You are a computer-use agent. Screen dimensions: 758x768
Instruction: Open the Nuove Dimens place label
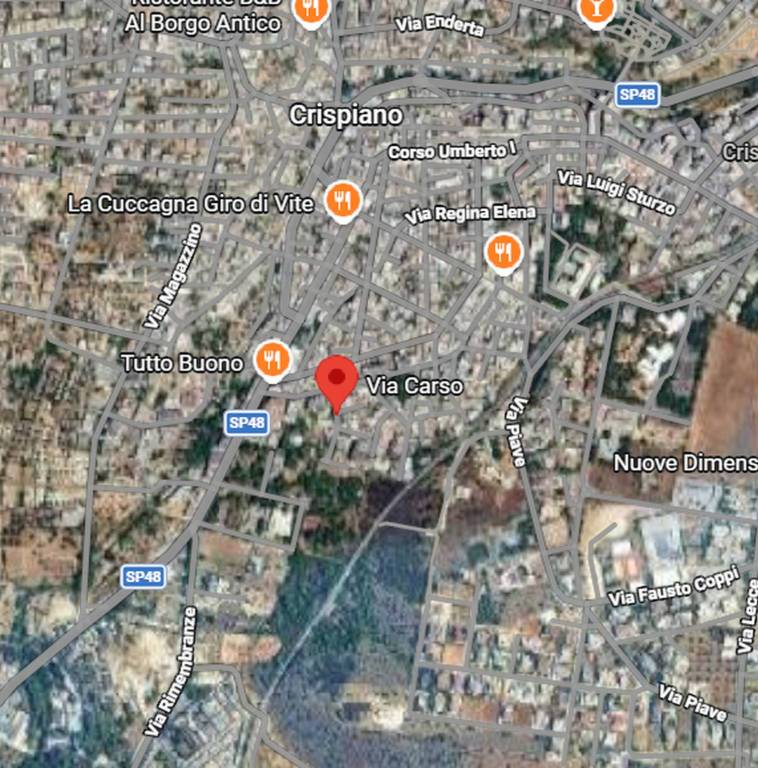coord(685,463)
